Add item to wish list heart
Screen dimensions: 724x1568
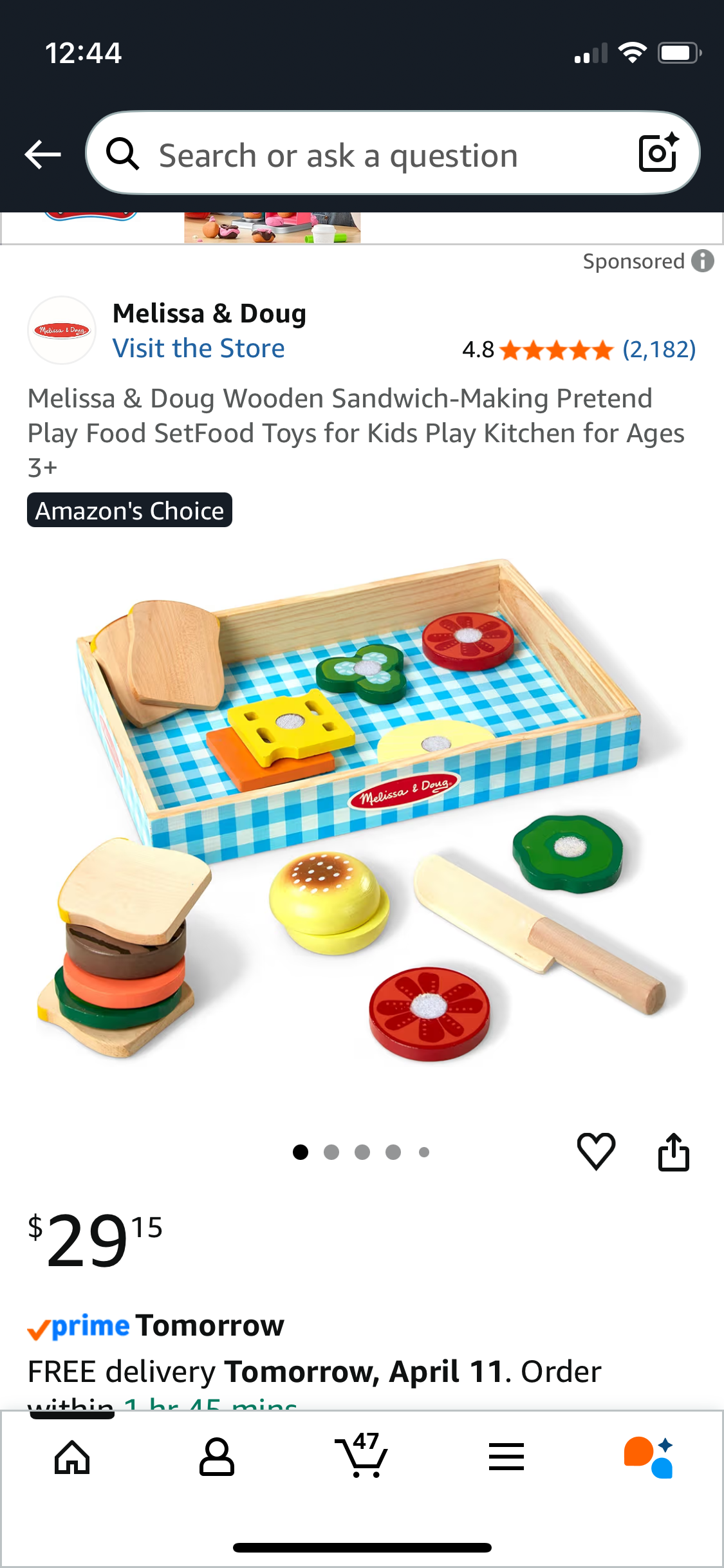point(596,1151)
